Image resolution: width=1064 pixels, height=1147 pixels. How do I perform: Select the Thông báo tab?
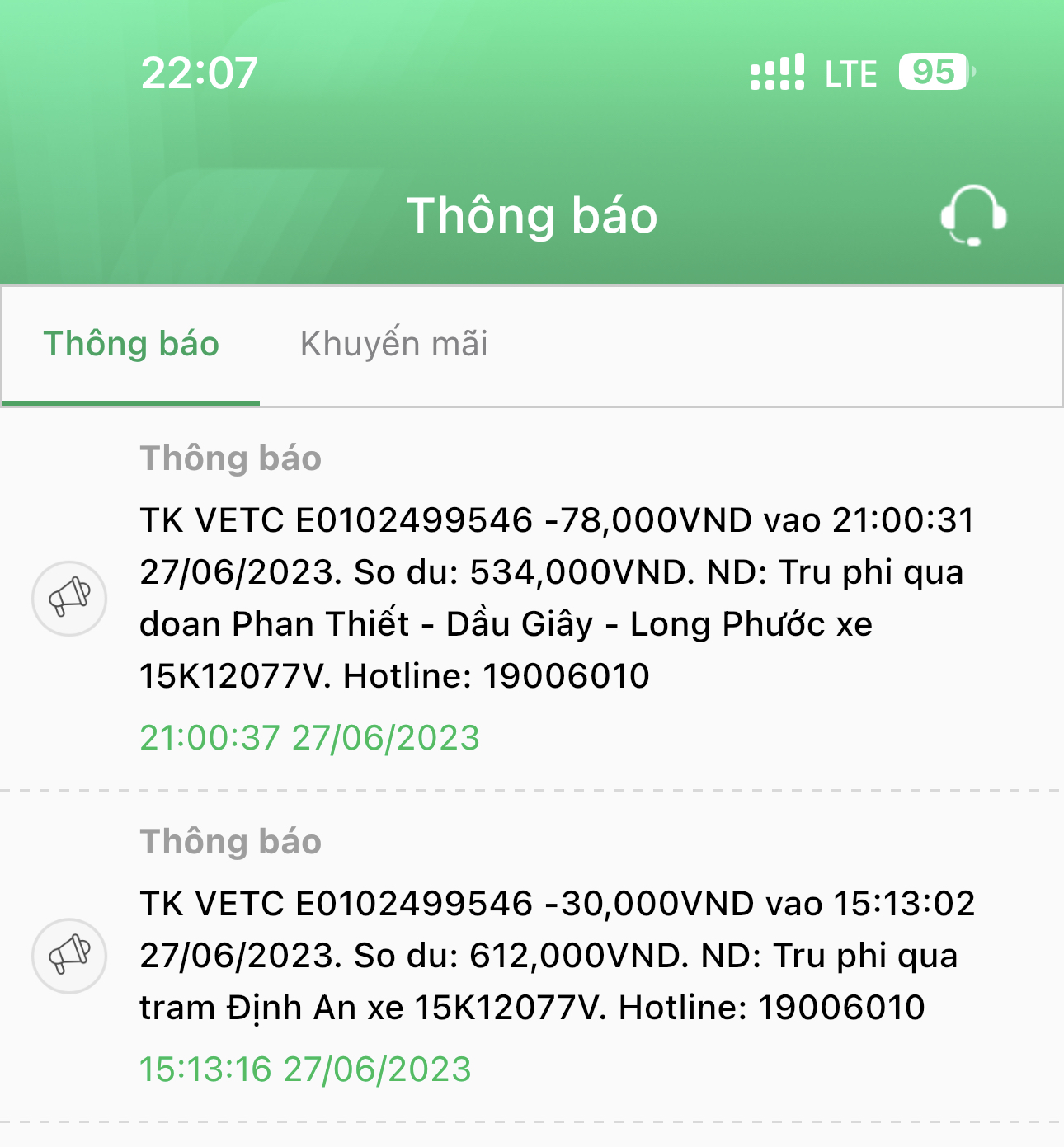click(131, 344)
